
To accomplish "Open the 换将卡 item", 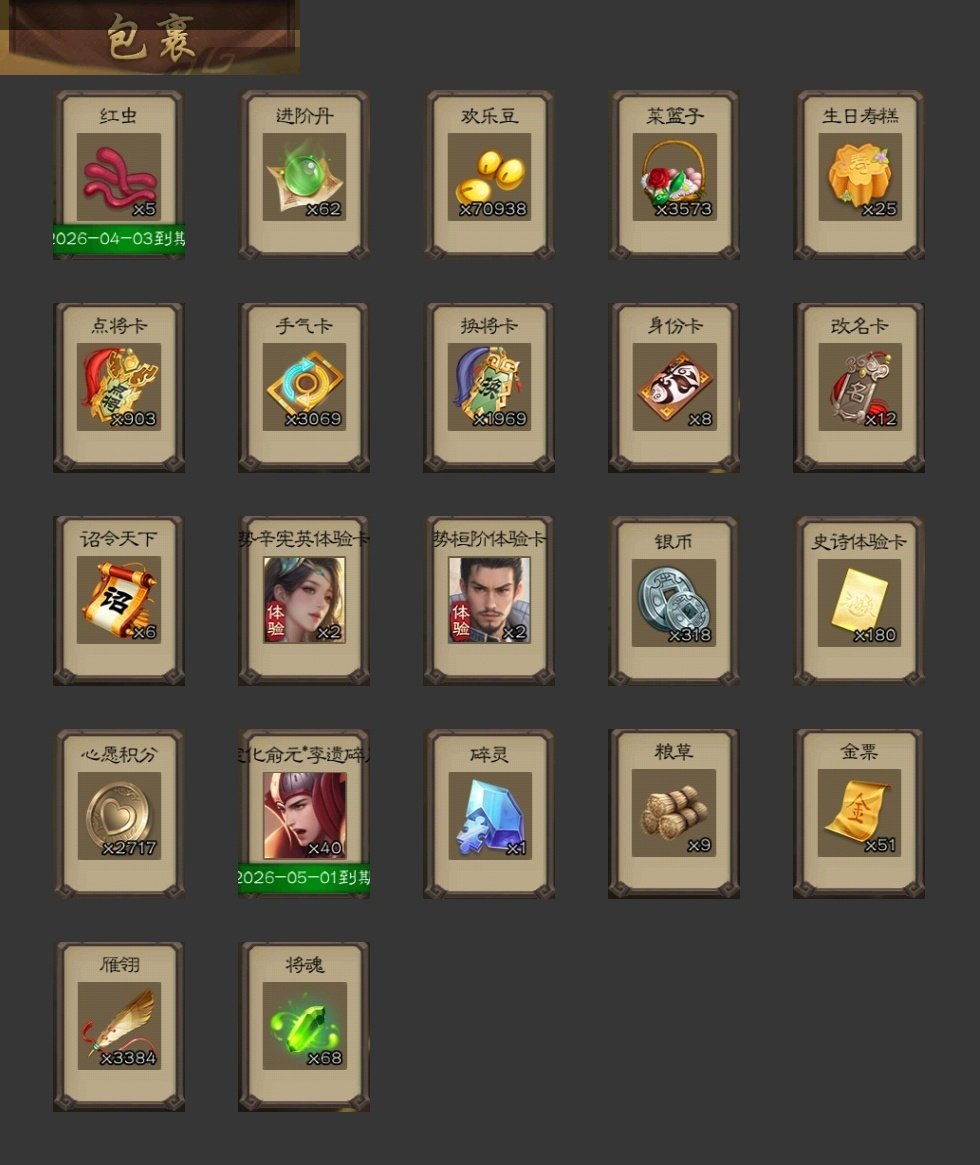I will [x=489, y=387].
